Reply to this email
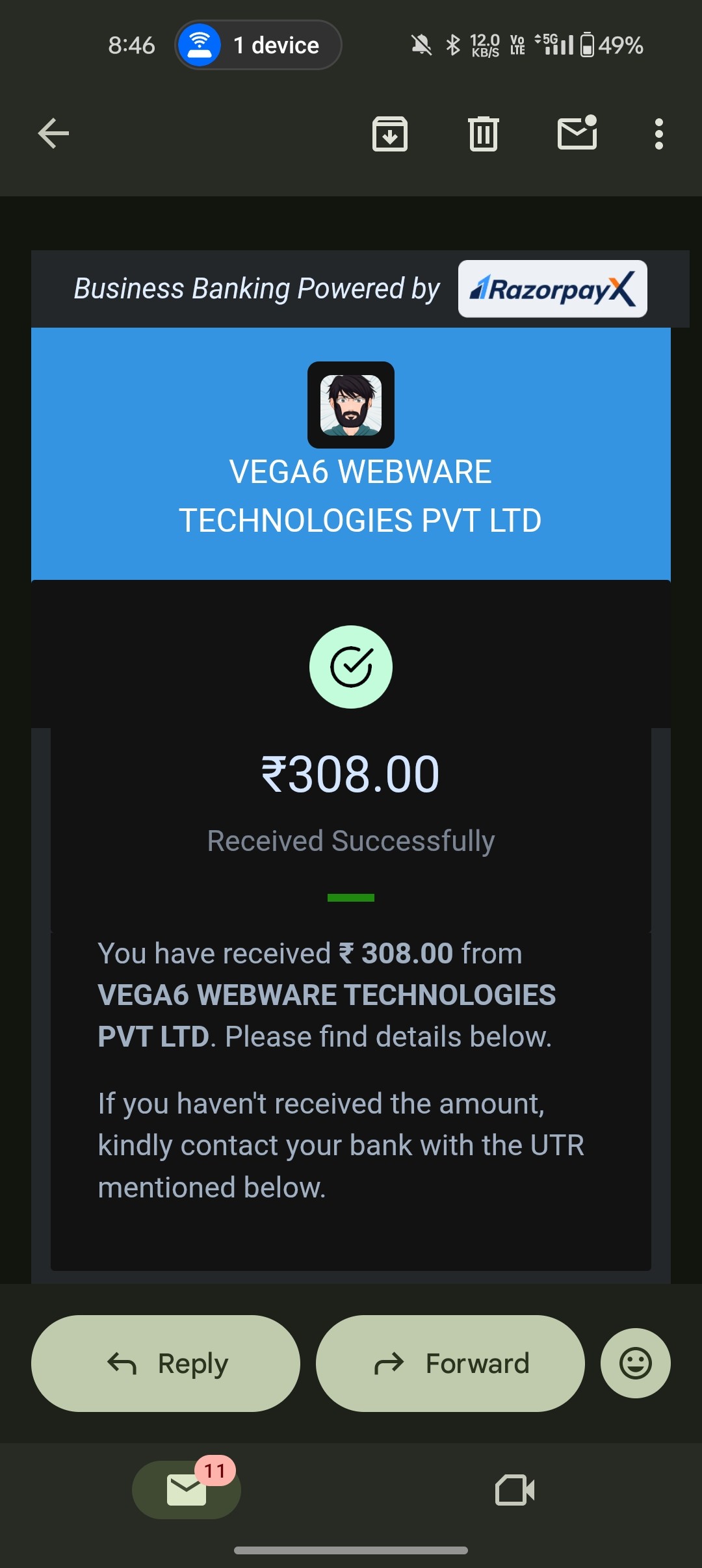 coord(166,1363)
